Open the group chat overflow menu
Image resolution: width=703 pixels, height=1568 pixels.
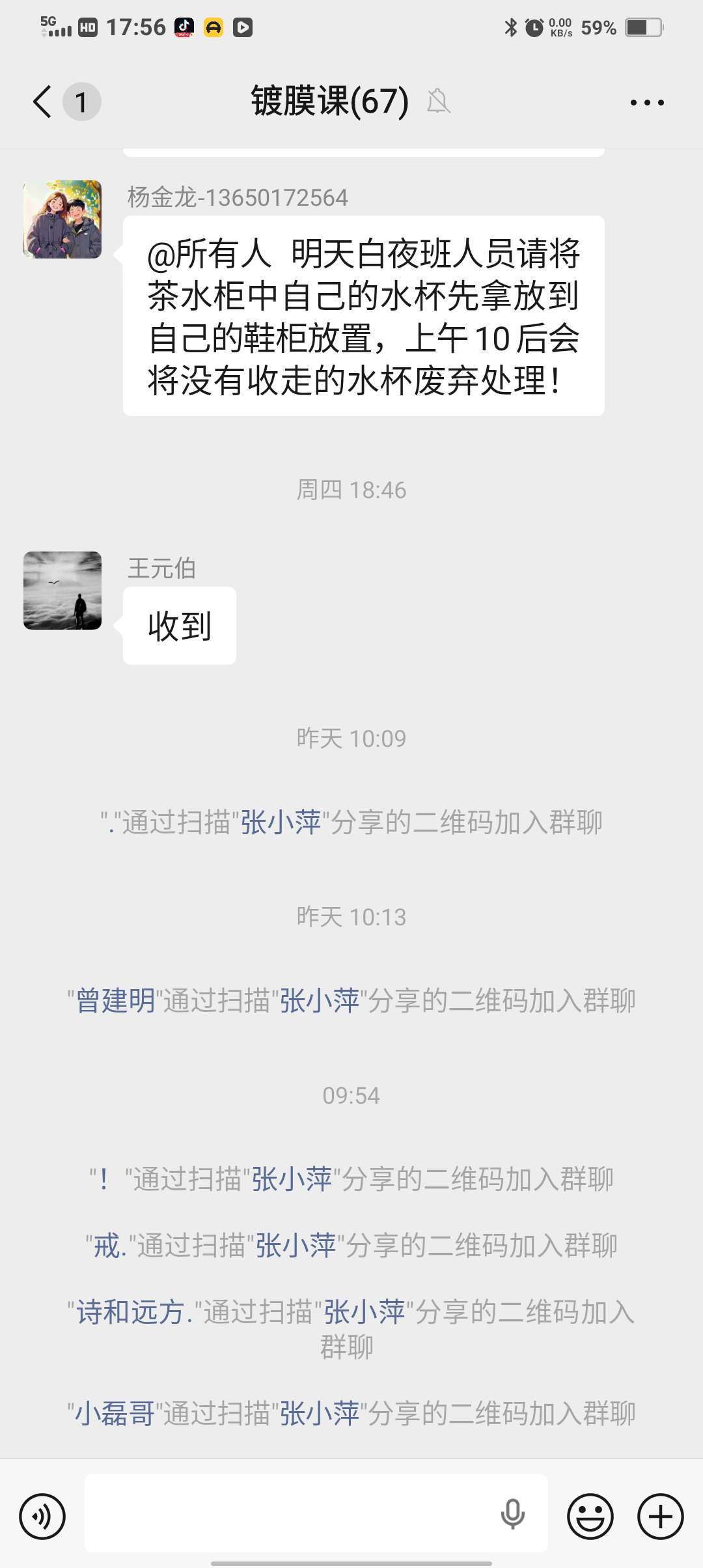click(647, 102)
